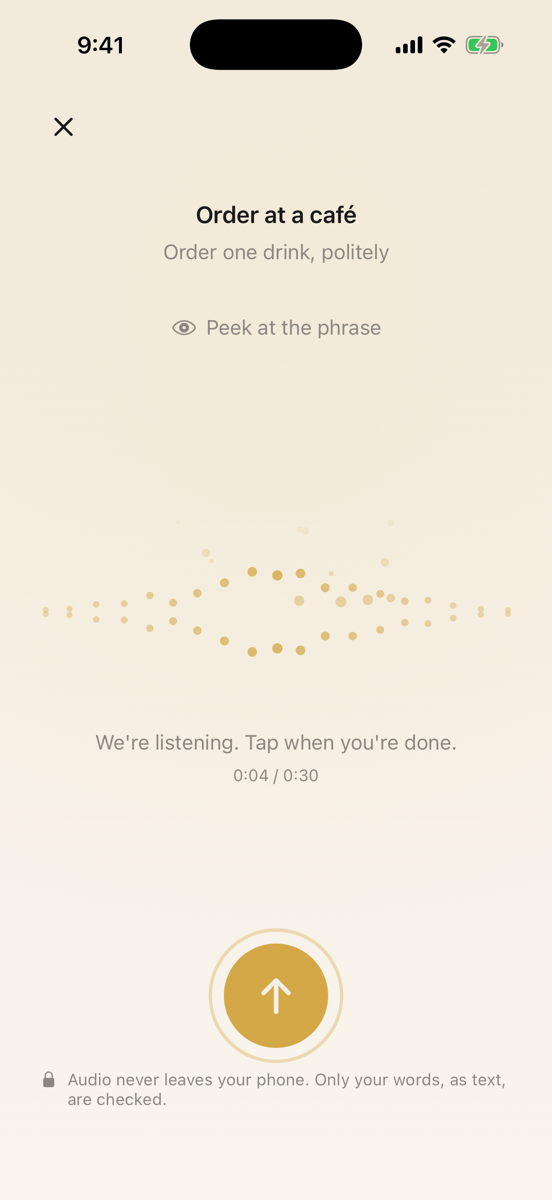Close the café ordering exercise

click(63, 127)
